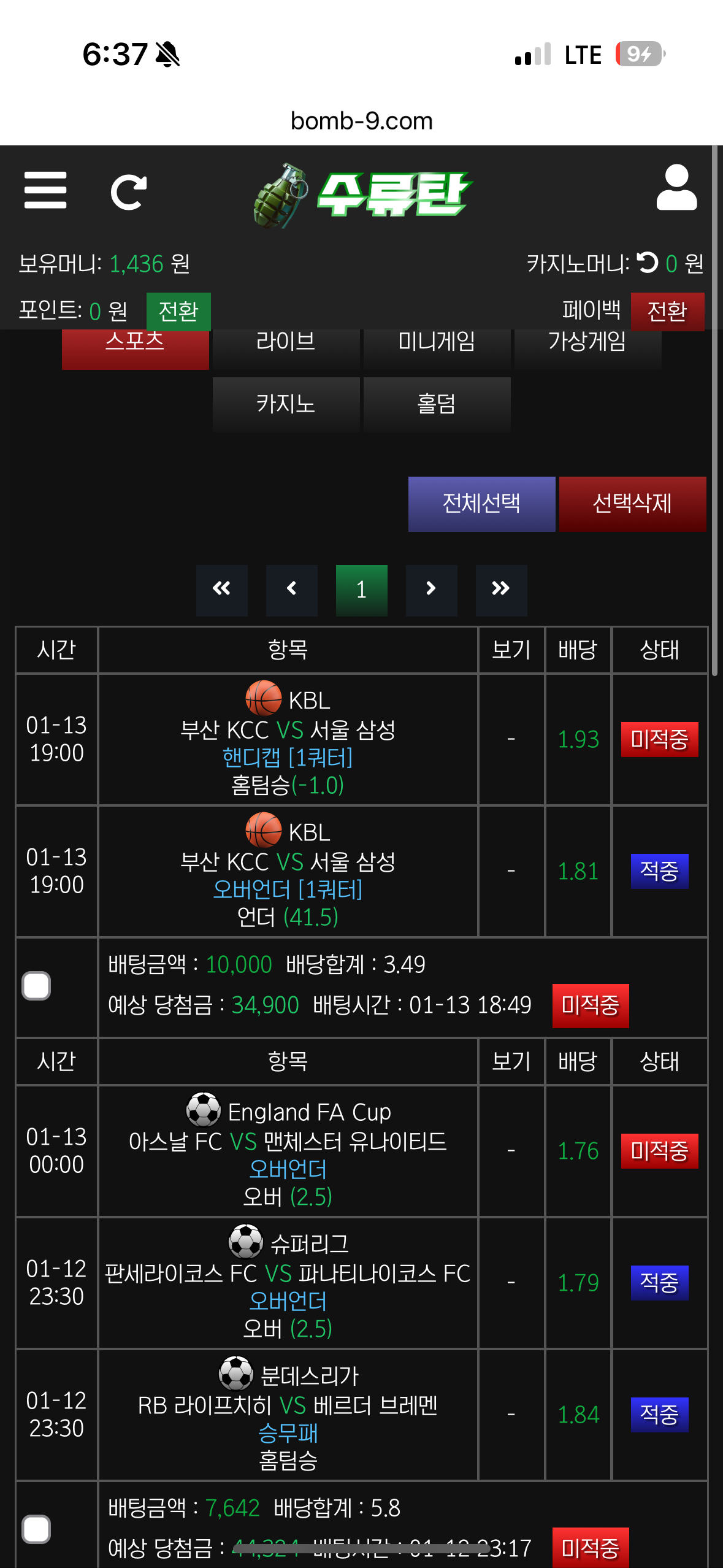Refresh the 카지노머니 balance

pos(648,263)
